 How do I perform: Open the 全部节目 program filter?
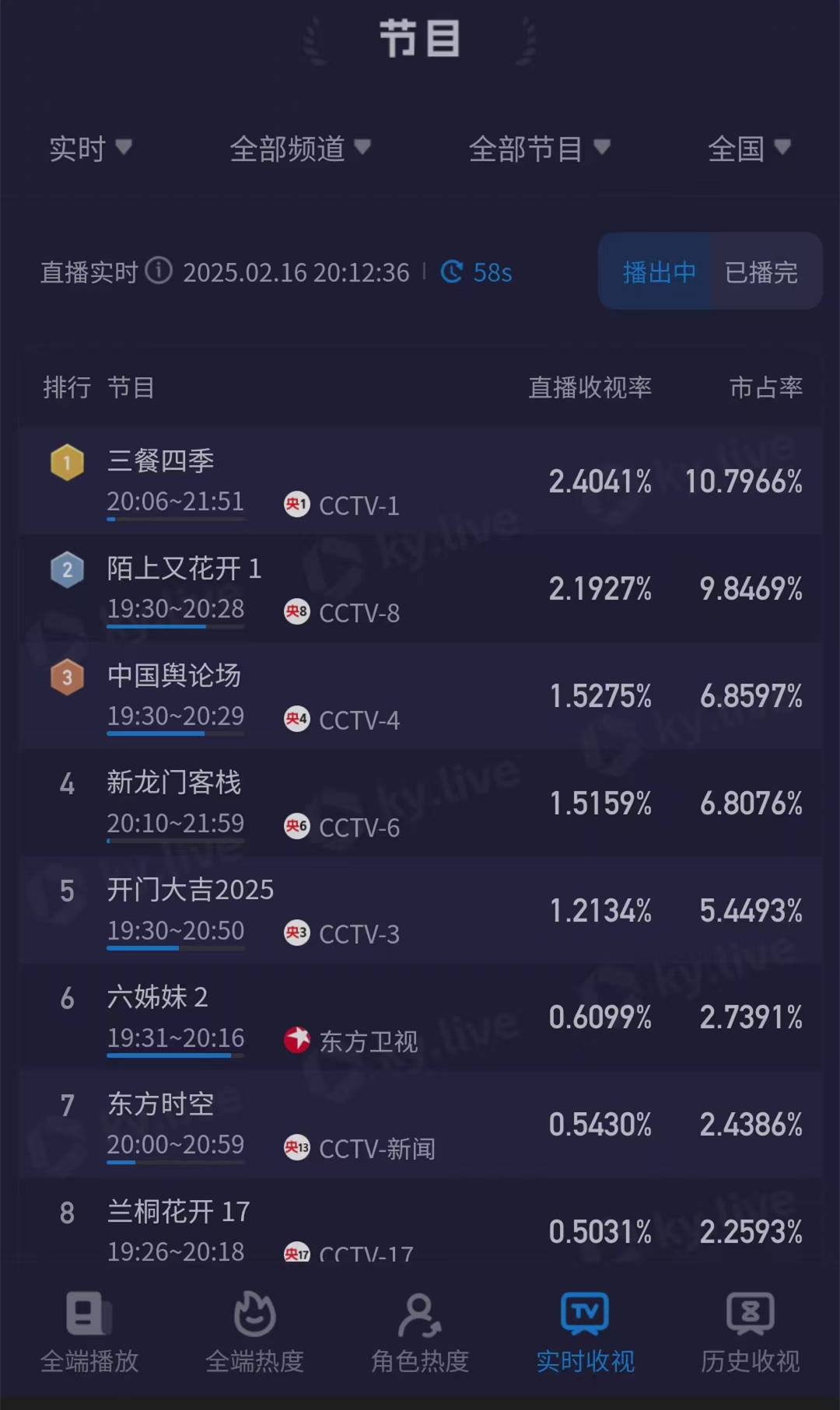[539, 148]
